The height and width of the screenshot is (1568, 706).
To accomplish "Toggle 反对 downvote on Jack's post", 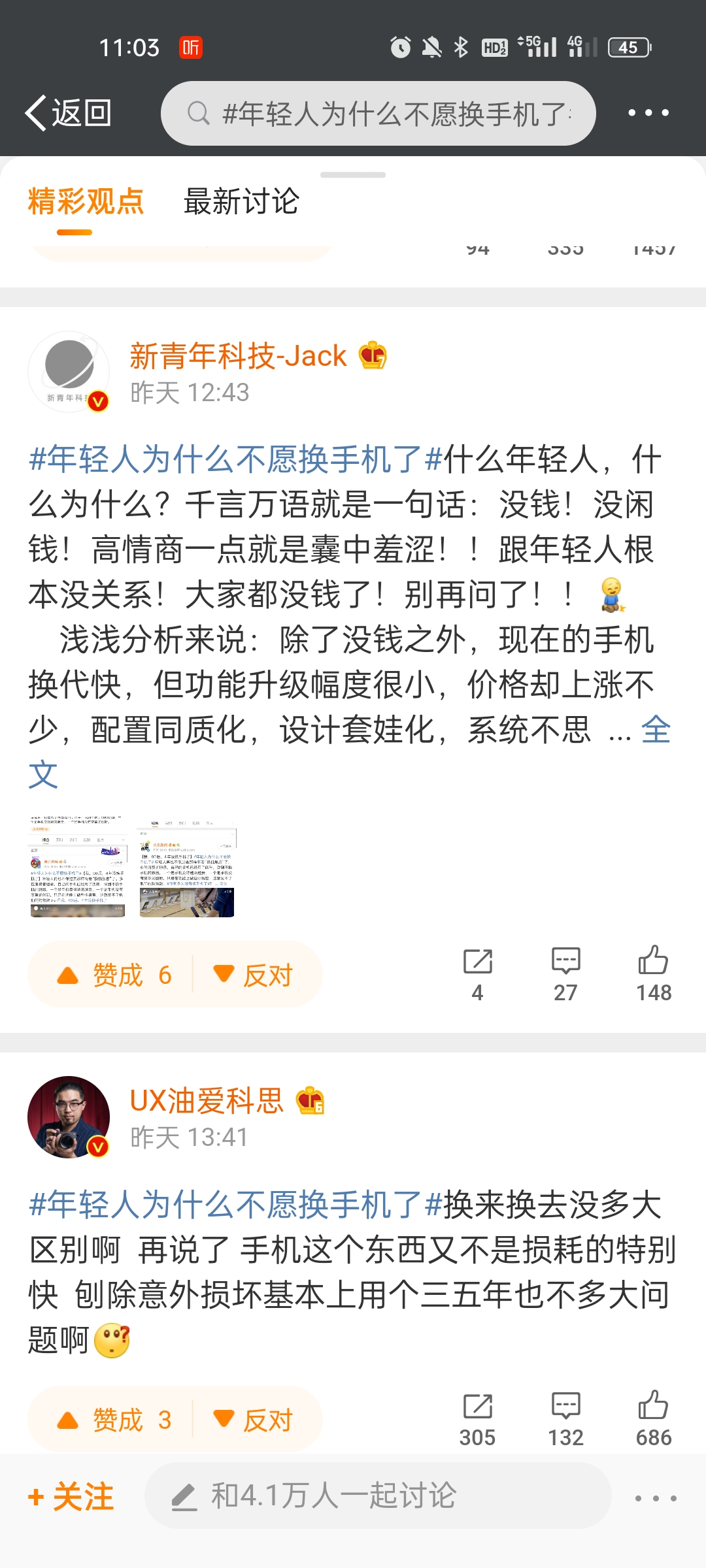I will [254, 973].
